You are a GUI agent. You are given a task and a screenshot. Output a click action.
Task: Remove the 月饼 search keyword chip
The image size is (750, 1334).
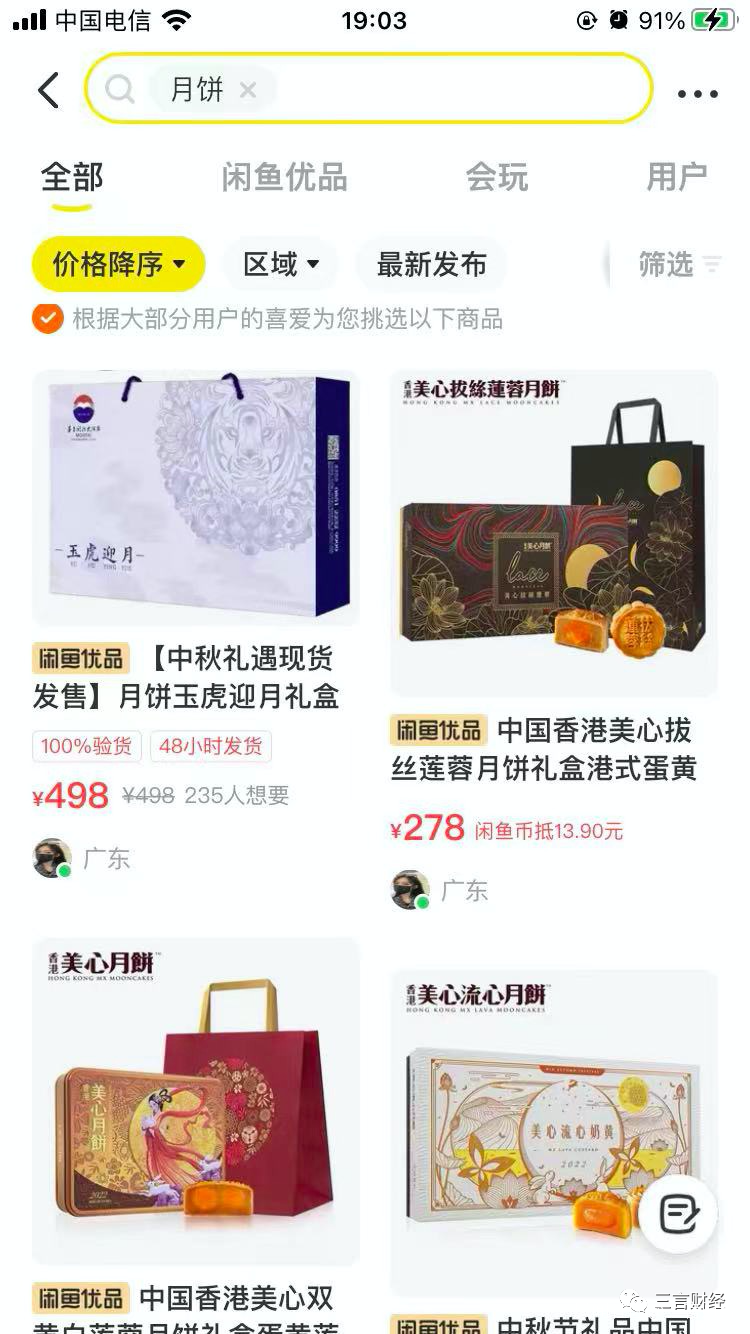[x=248, y=90]
